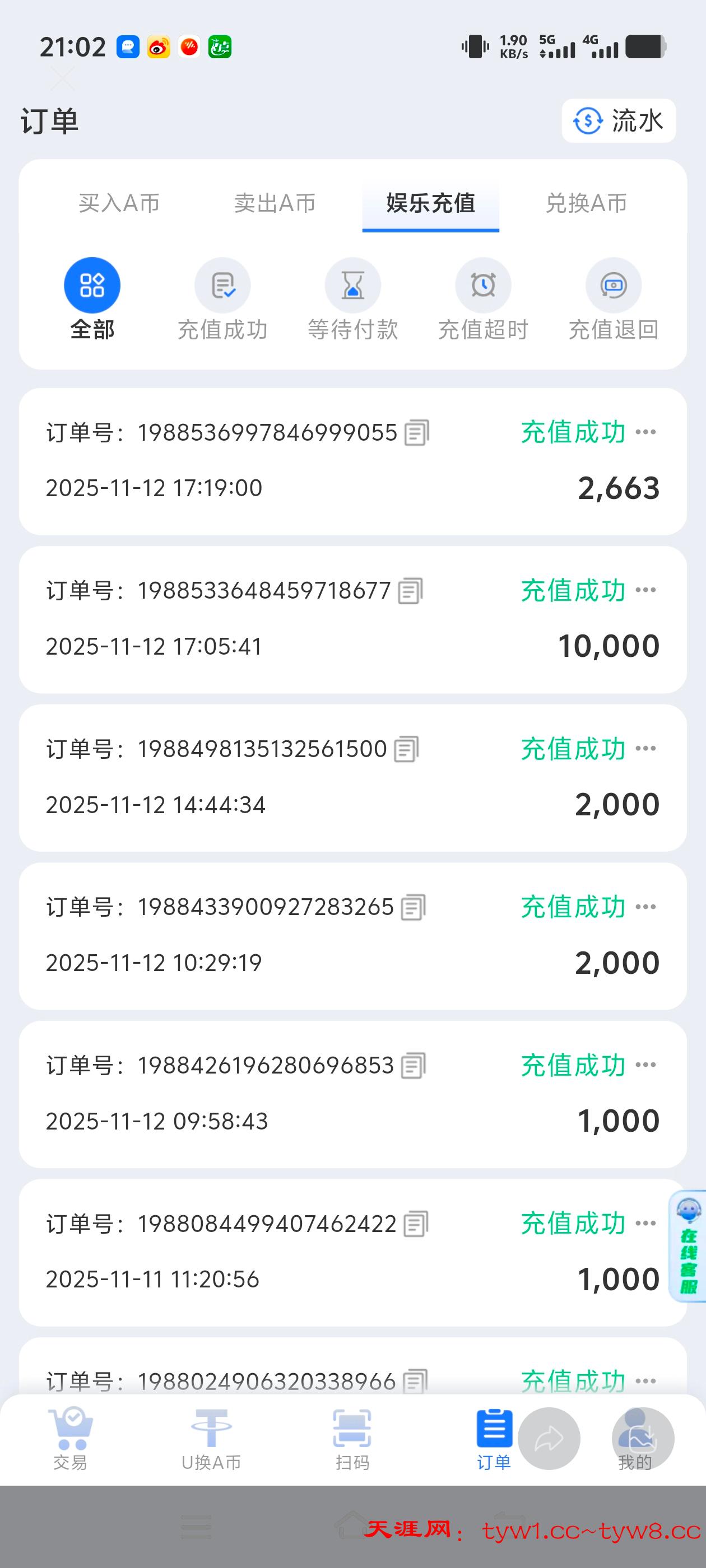
Task: Open the order placed at 09:58:43
Action: pyautogui.click(x=352, y=1094)
